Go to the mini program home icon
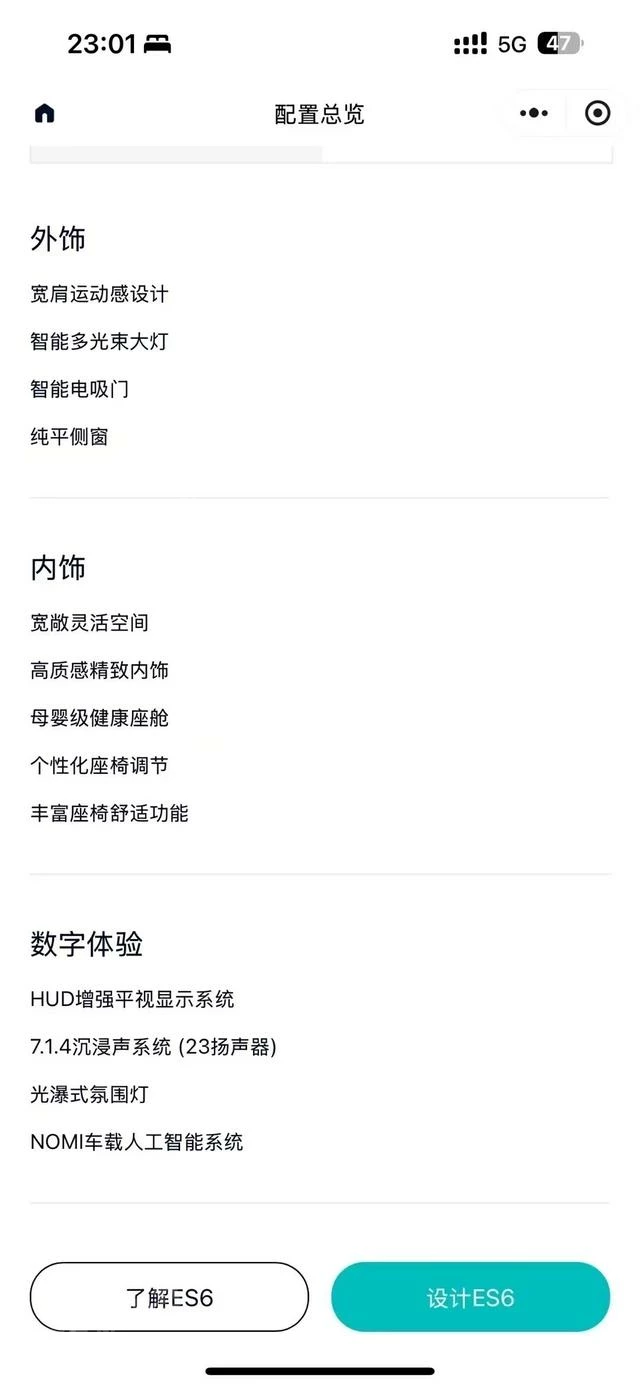640x1387 pixels. pos(44,113)
